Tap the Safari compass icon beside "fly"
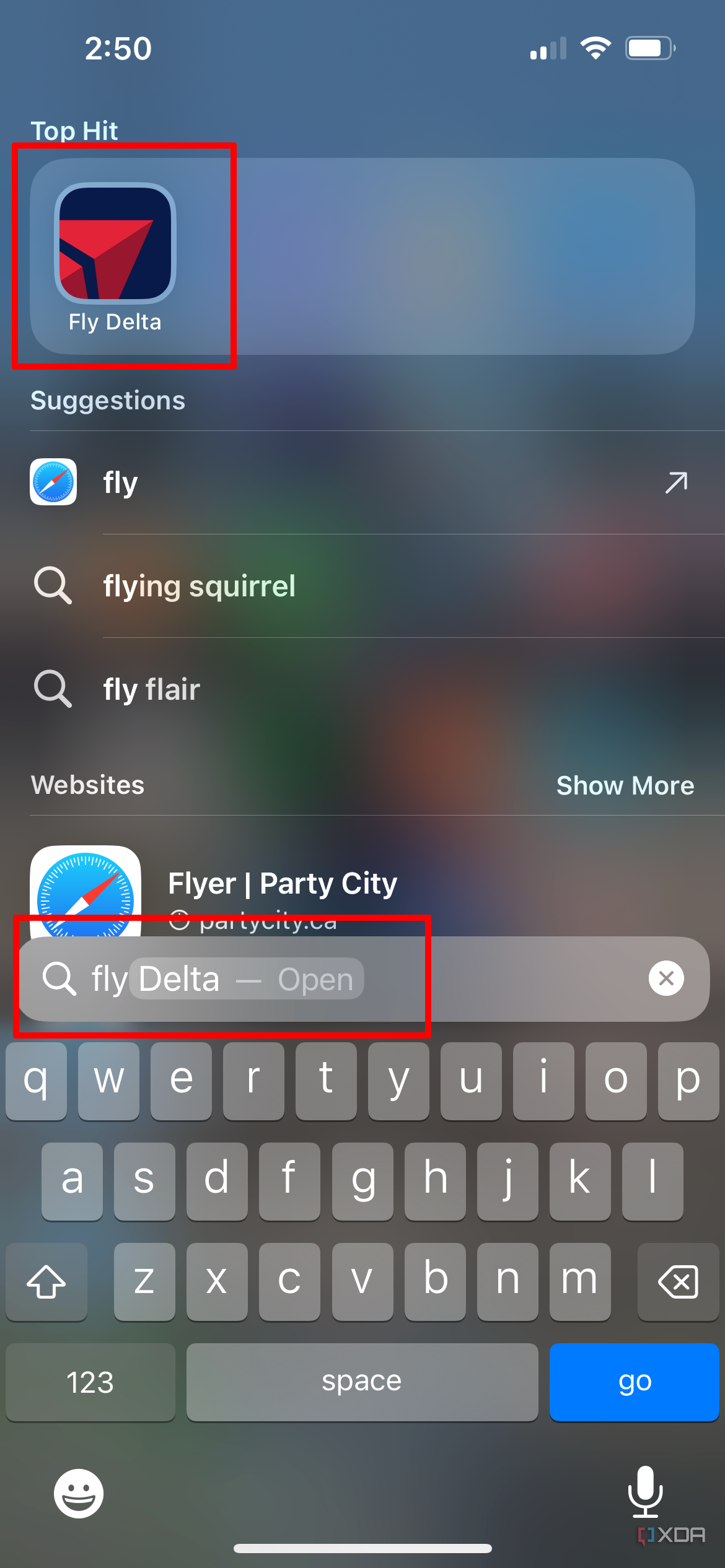Screen dimensions: 725x1568 click(x=54, y=482)
